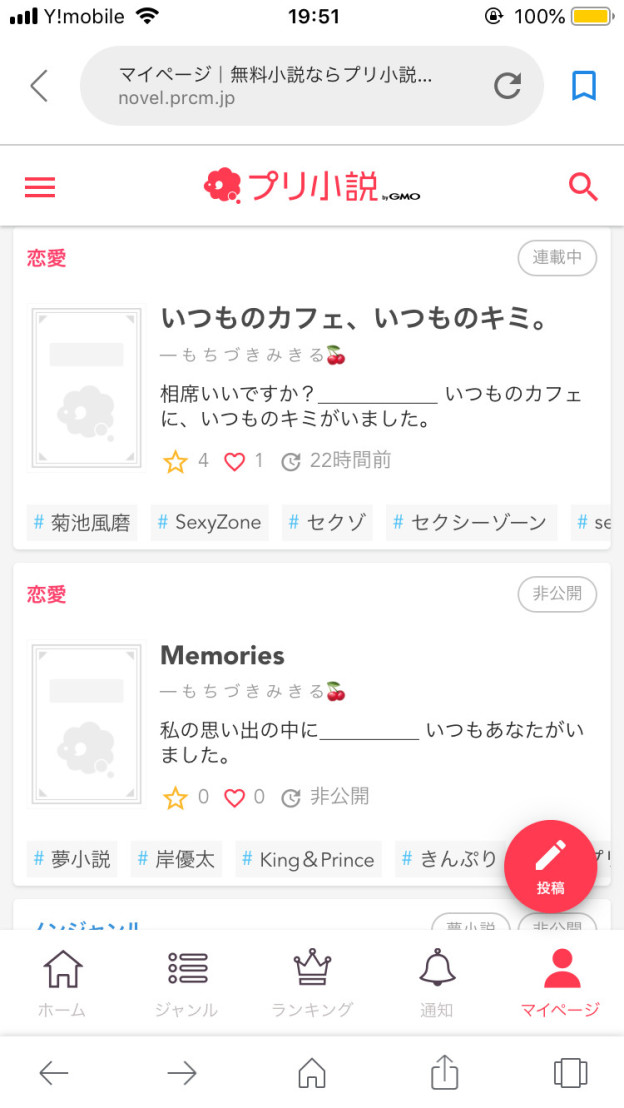624x1108 pixels.
Task: Create a new post with 投稿 button
Action: point(550,866)
